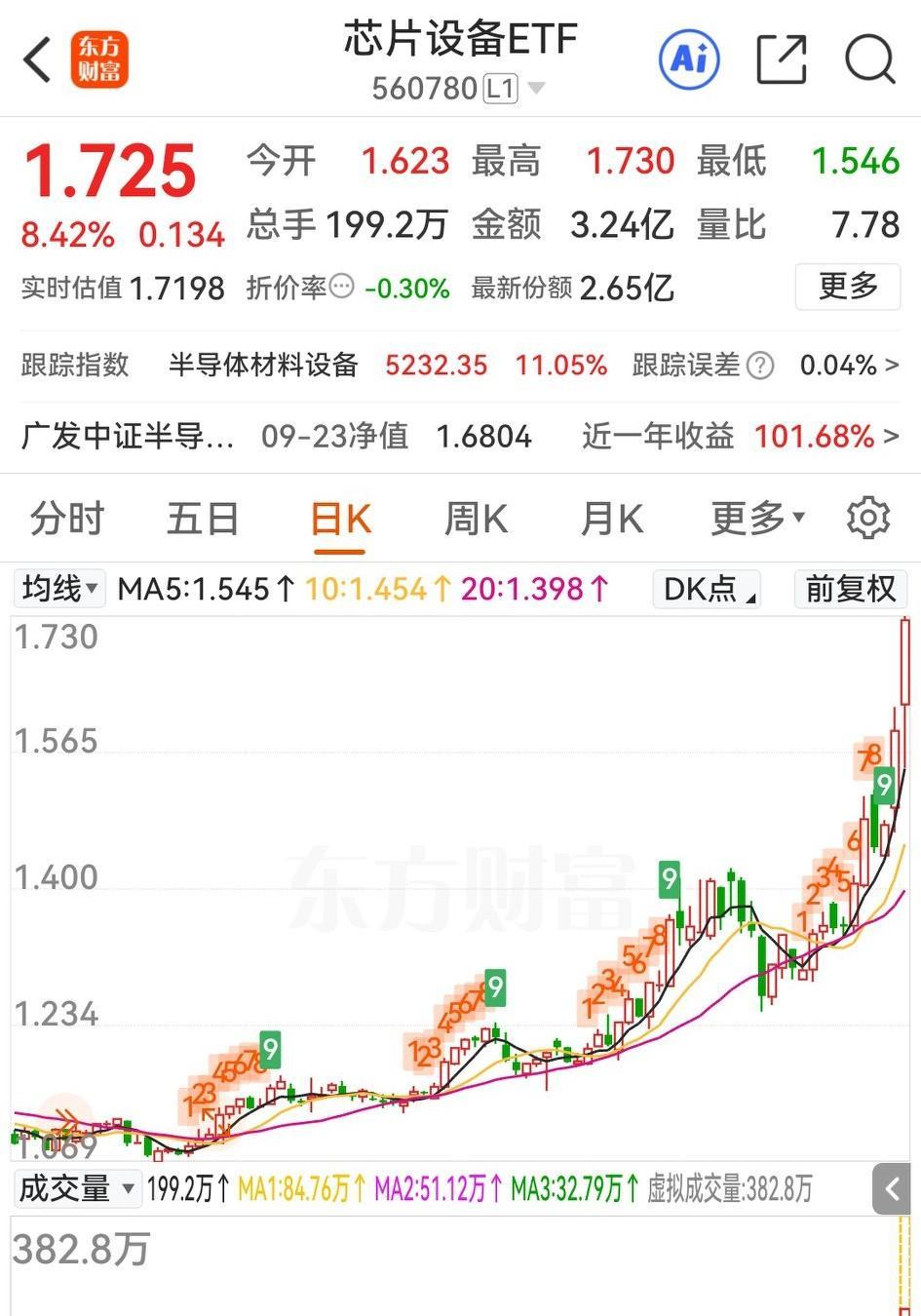Open the 成交量 indicator dropdown
The height and width of the screenshot is (1316, 921).
point(76,1189)
